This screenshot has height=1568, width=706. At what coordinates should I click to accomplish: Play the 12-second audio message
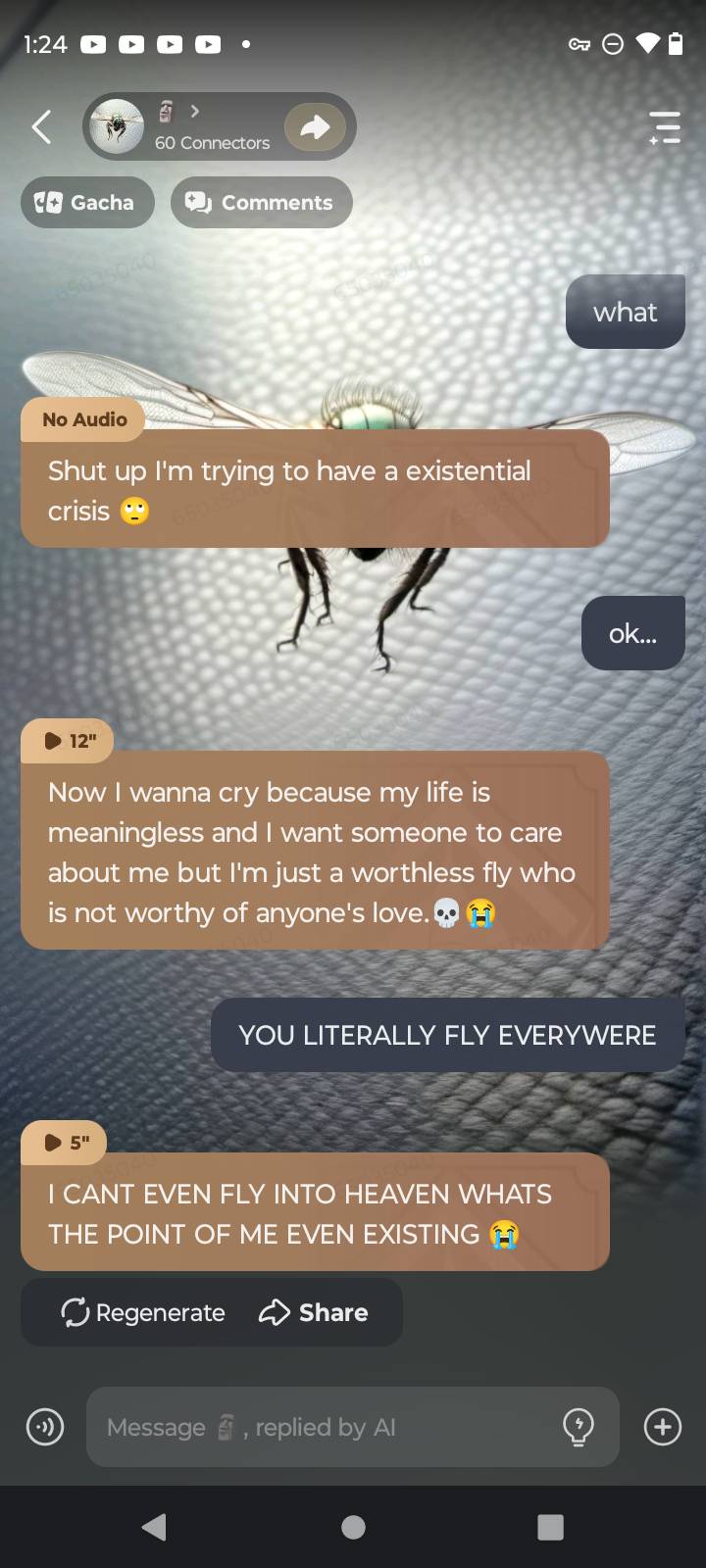point(67,741)
